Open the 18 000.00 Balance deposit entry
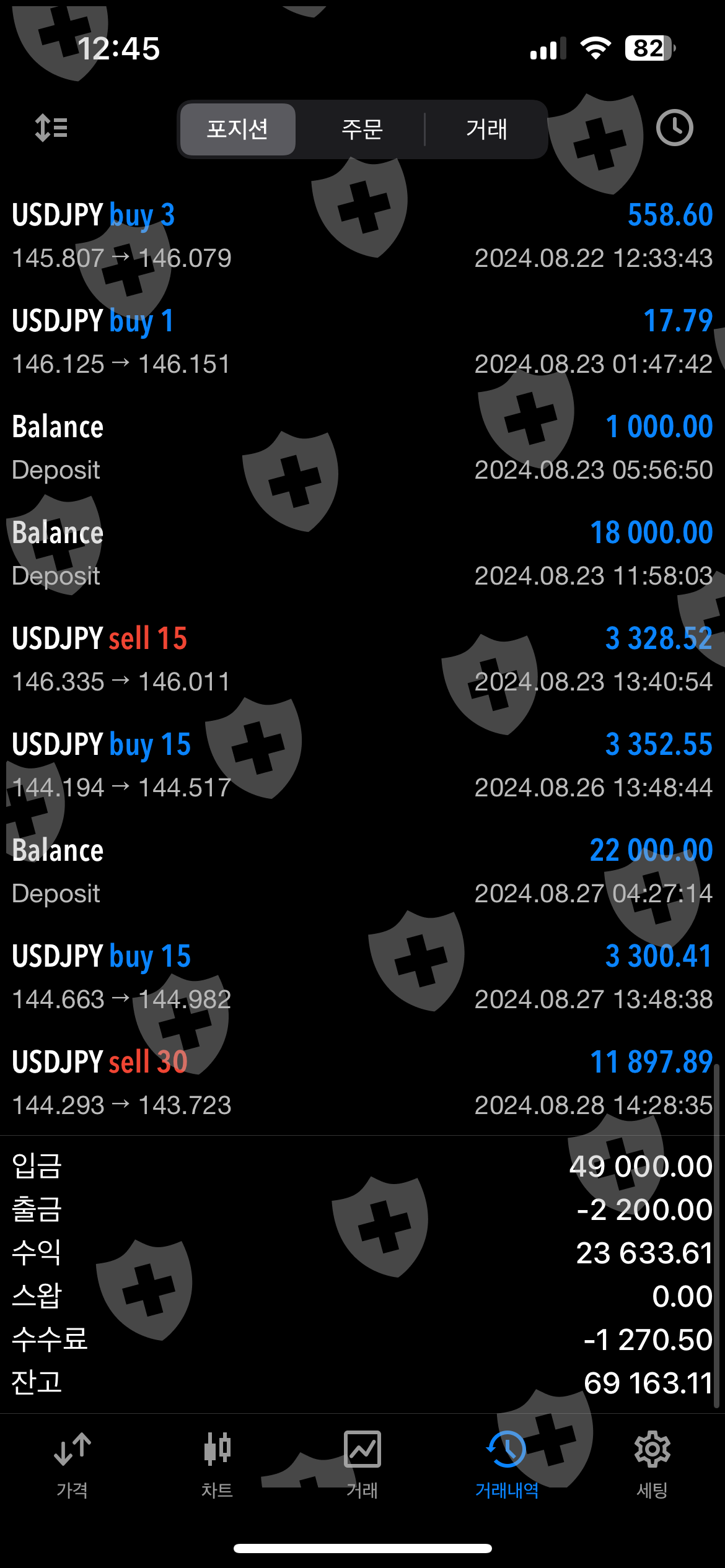 [x=362, y=554]
